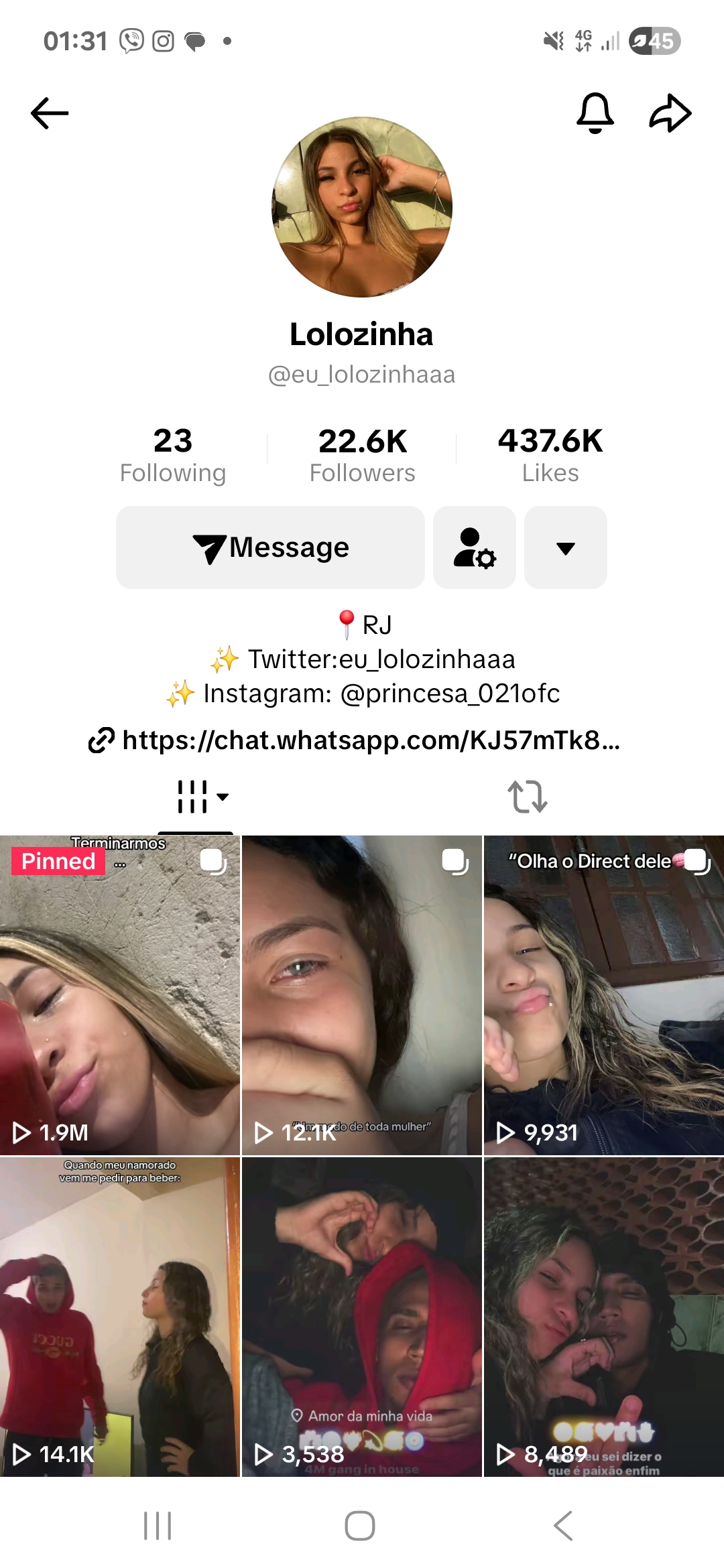Open Lolozinha's profile picture
This screenshot has height=1568, width=724.
tap(362, 207)
